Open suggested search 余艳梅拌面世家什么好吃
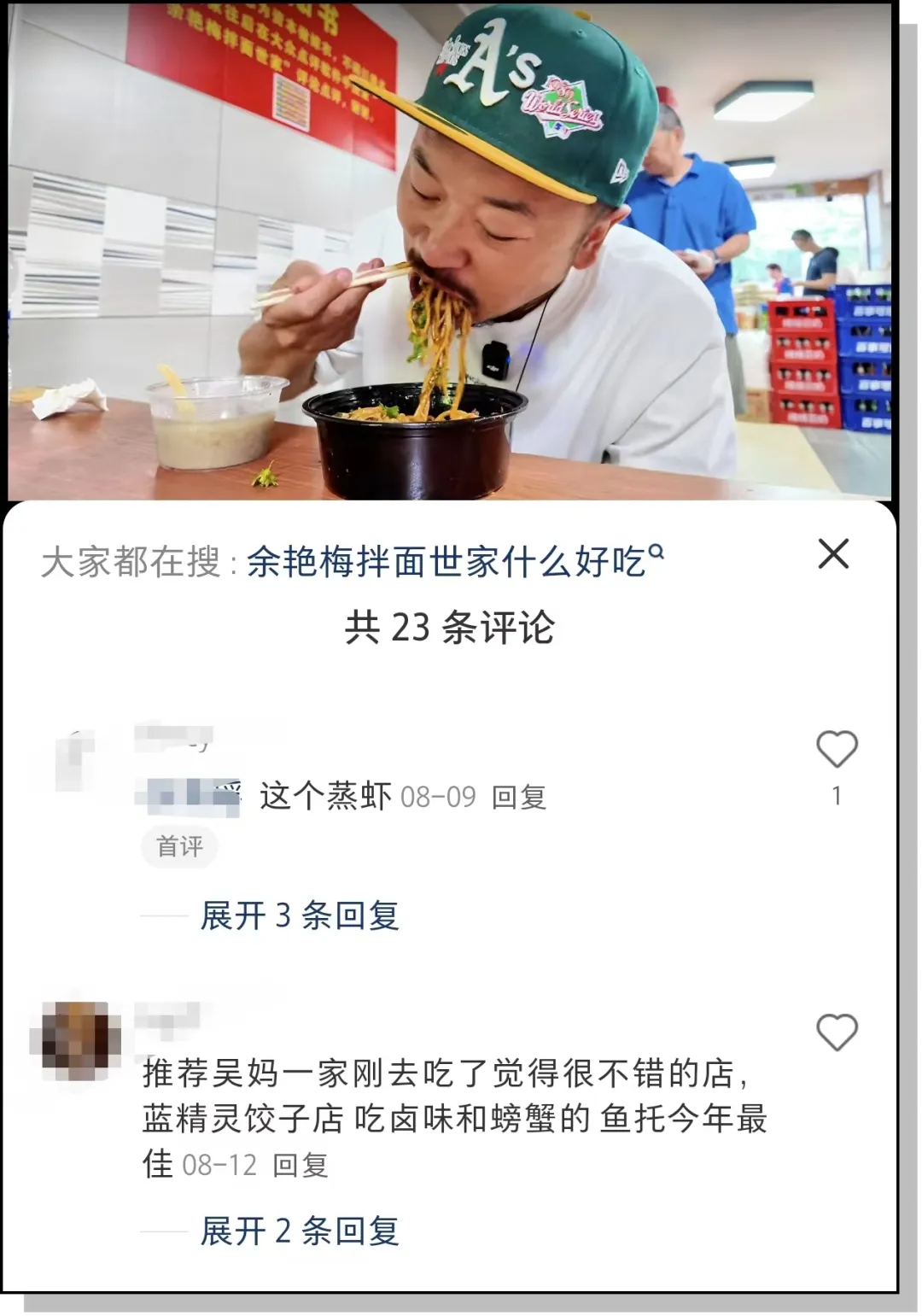 pos(454,562)
